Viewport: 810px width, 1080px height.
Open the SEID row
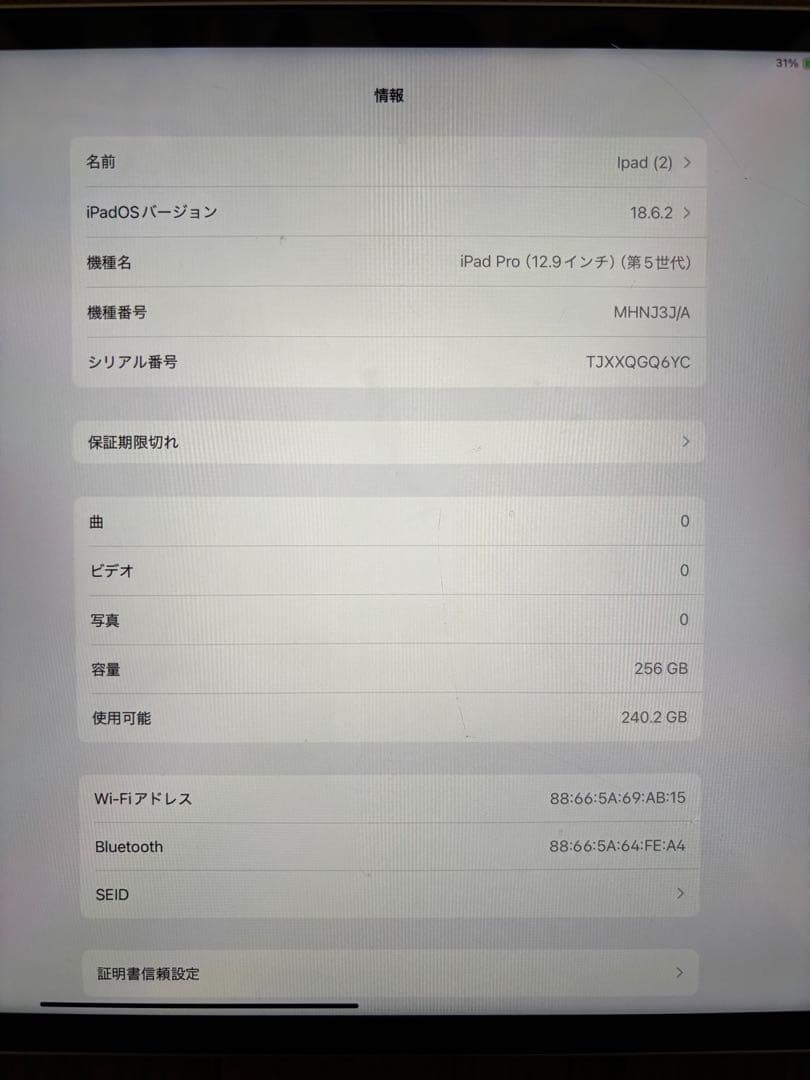point(388,895)
